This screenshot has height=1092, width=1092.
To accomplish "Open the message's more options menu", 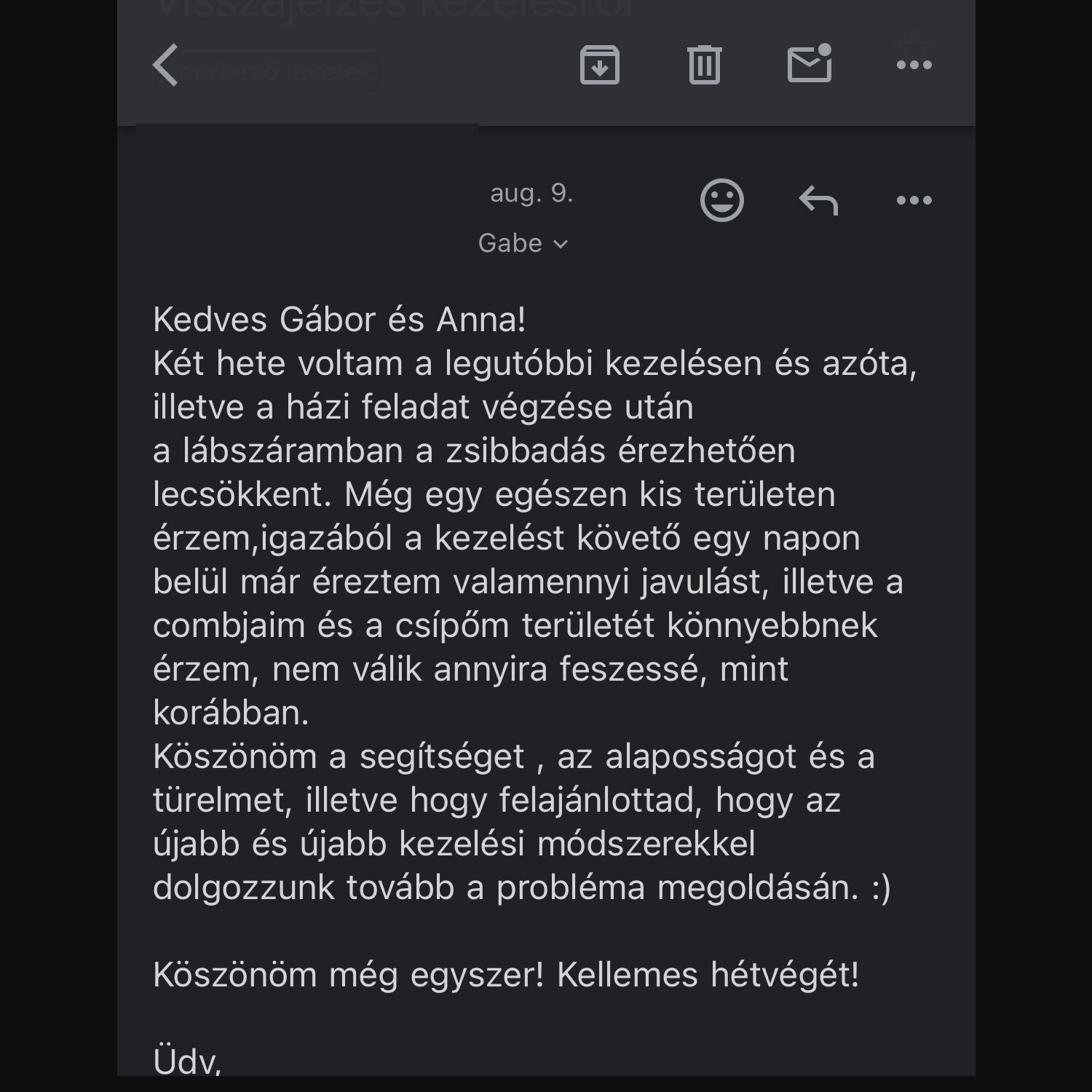I will point(914,200).
